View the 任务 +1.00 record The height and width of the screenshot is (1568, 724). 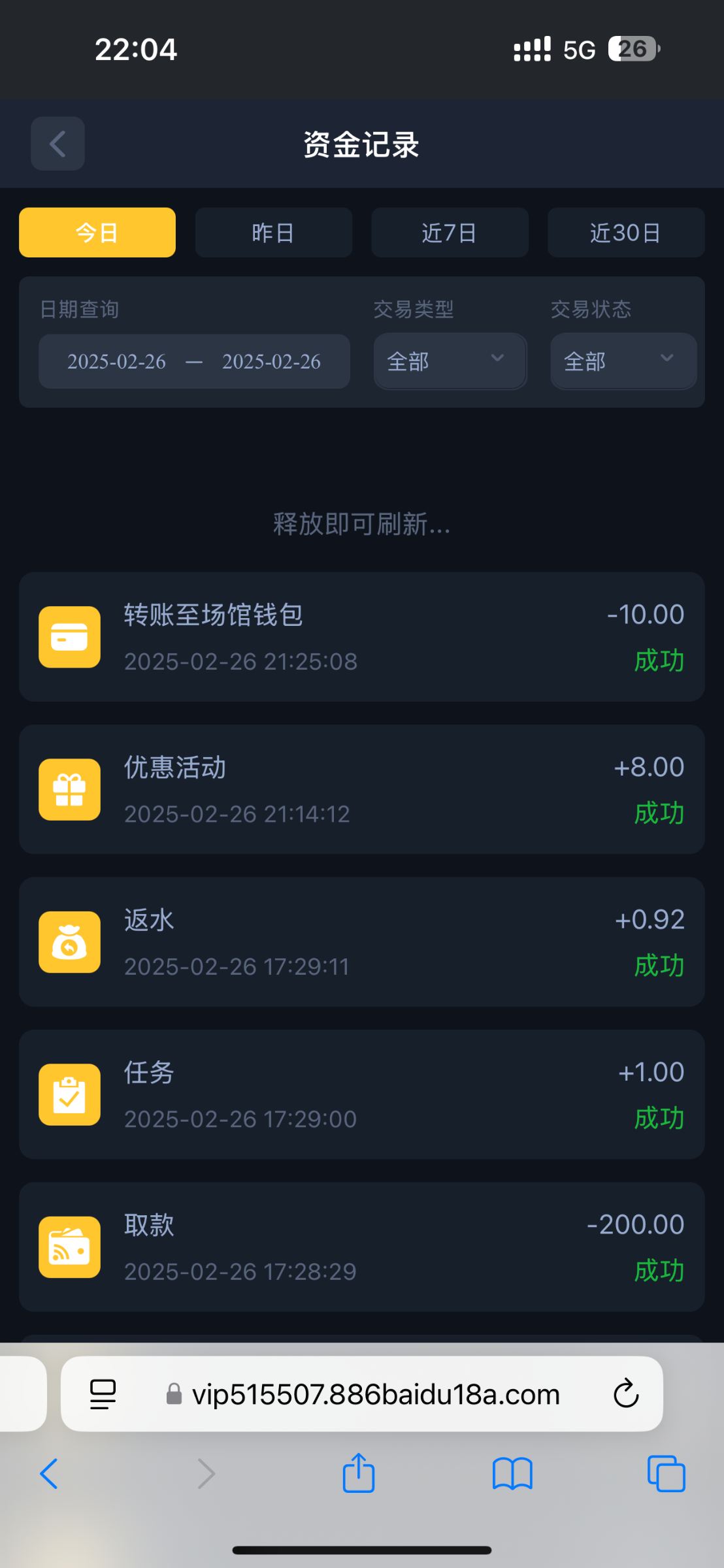[362, 1094]
